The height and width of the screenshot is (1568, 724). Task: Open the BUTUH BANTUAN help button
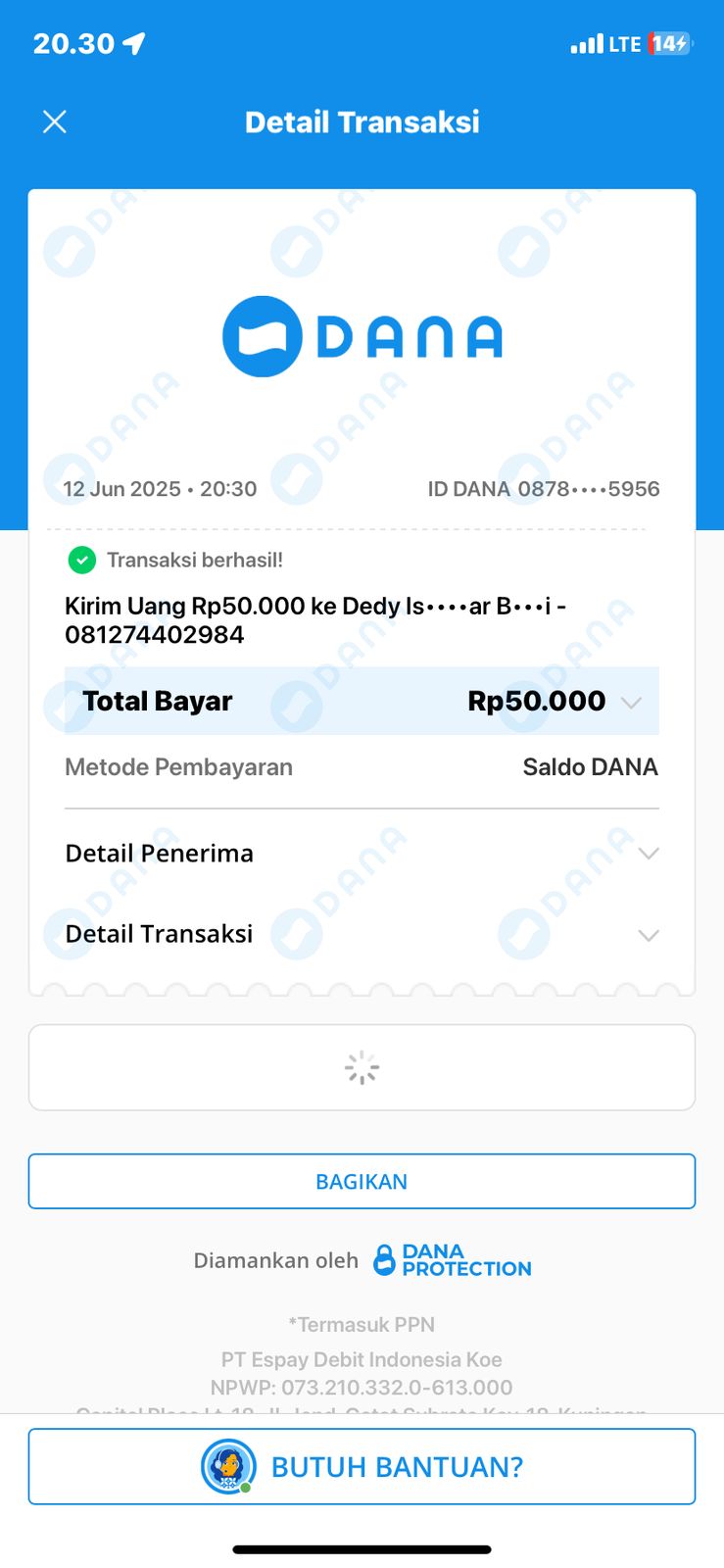(362, 1466)
